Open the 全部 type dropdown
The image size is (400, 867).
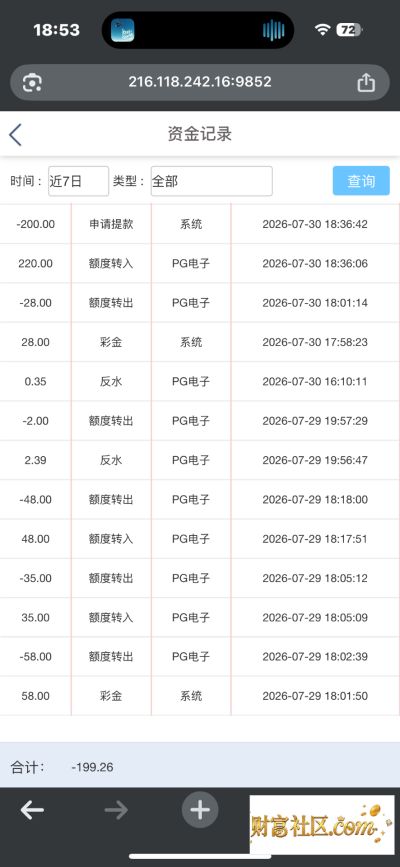point(211,181)
